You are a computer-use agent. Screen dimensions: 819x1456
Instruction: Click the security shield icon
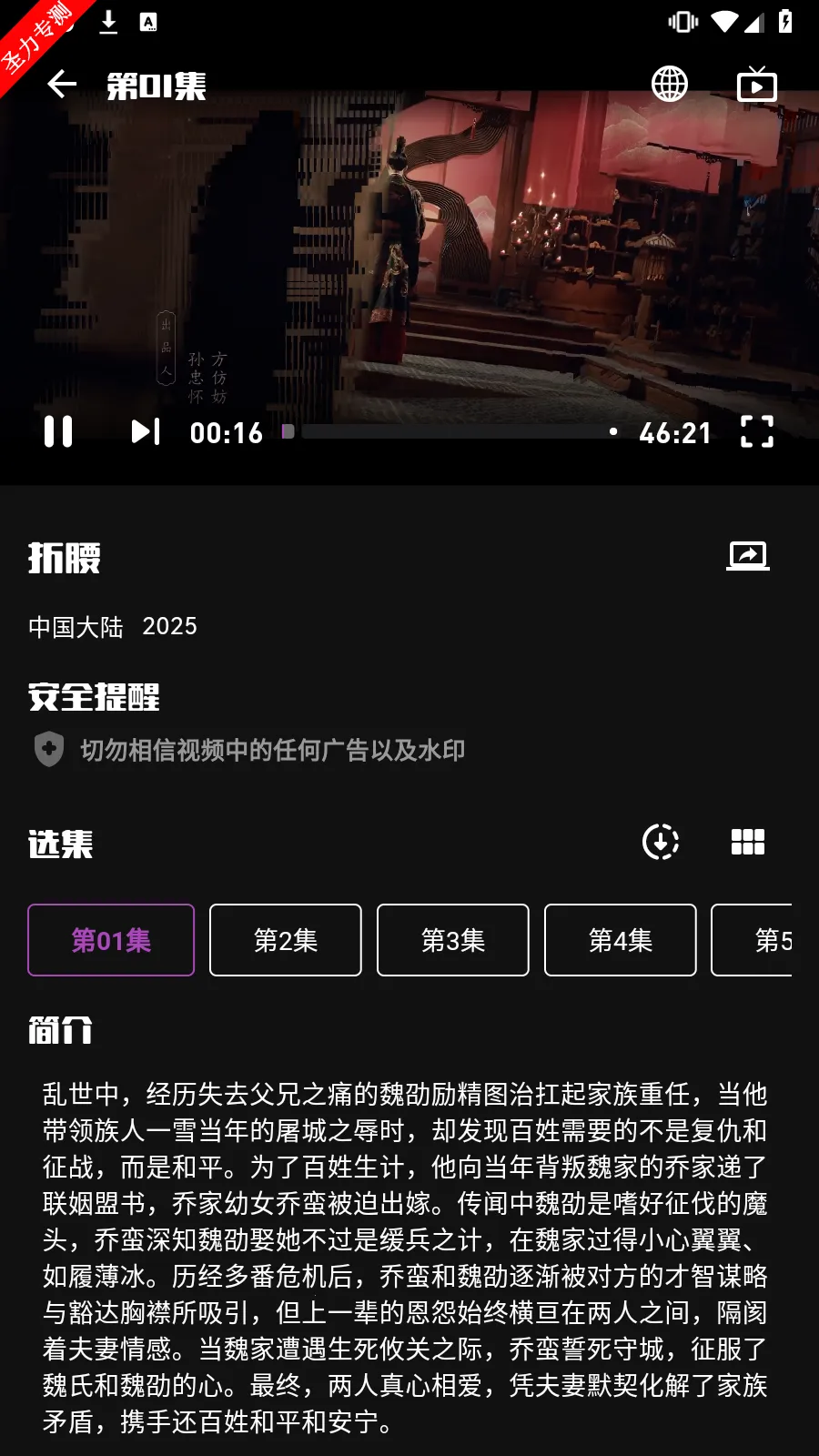click(46, 750)
